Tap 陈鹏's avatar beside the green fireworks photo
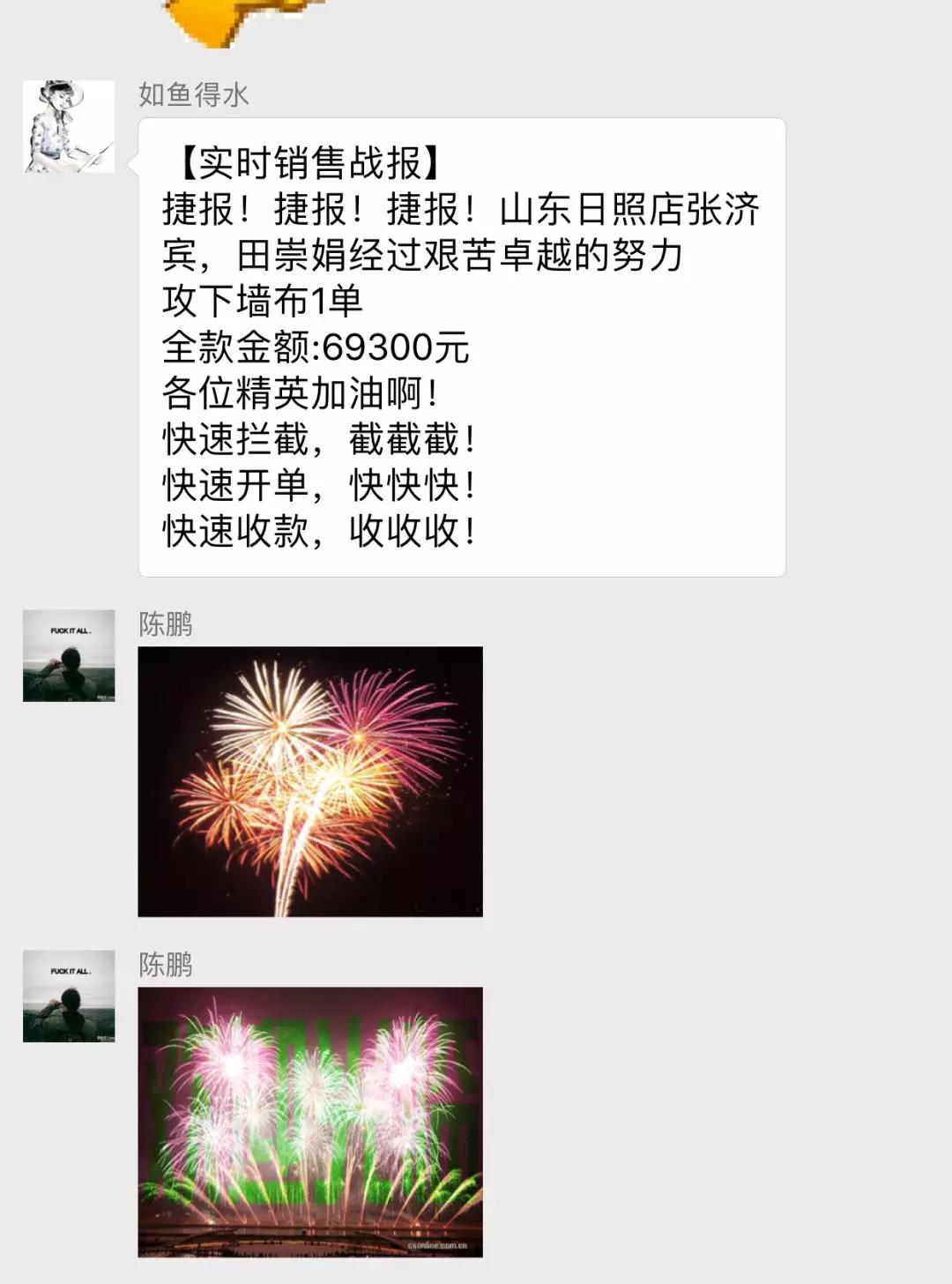 (x=69, y=996)
